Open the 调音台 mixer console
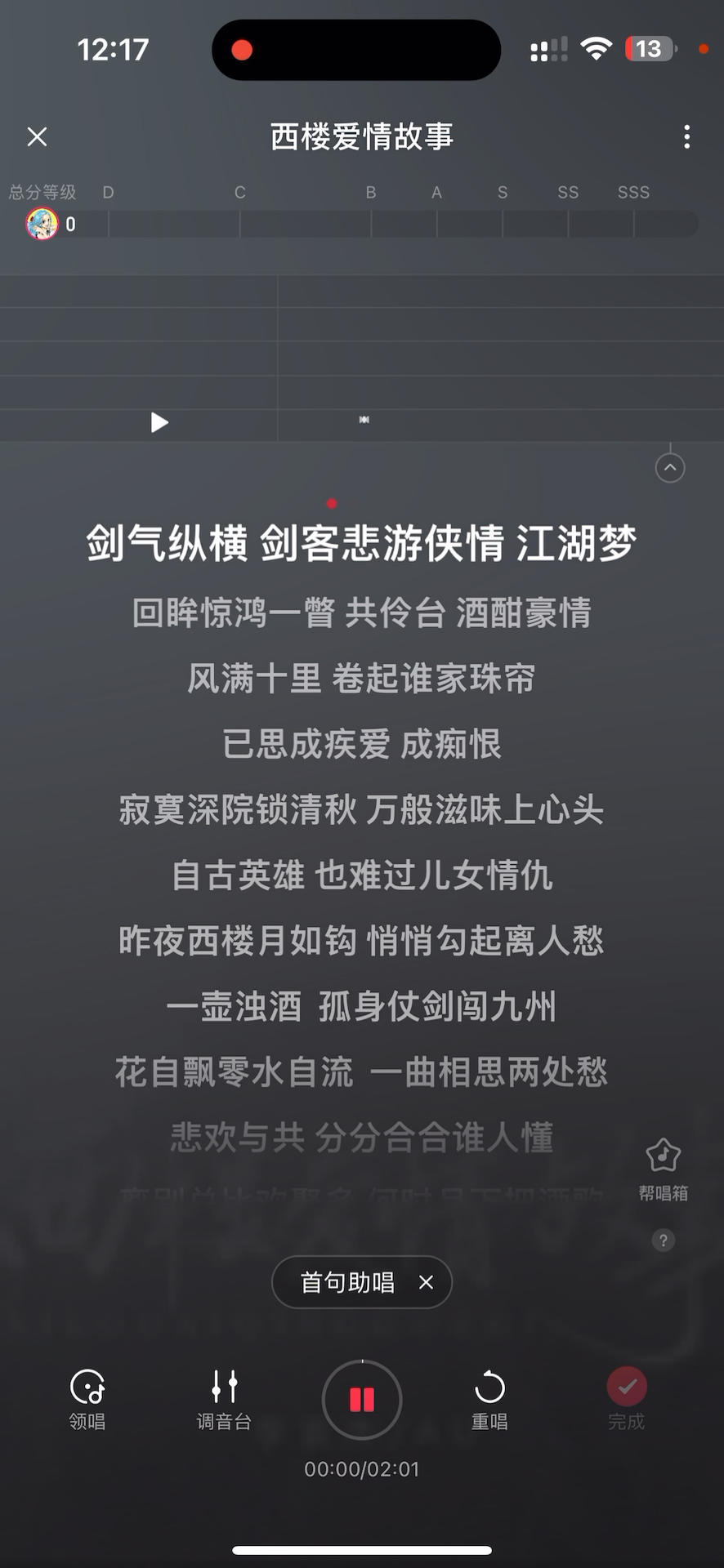 224,1400
